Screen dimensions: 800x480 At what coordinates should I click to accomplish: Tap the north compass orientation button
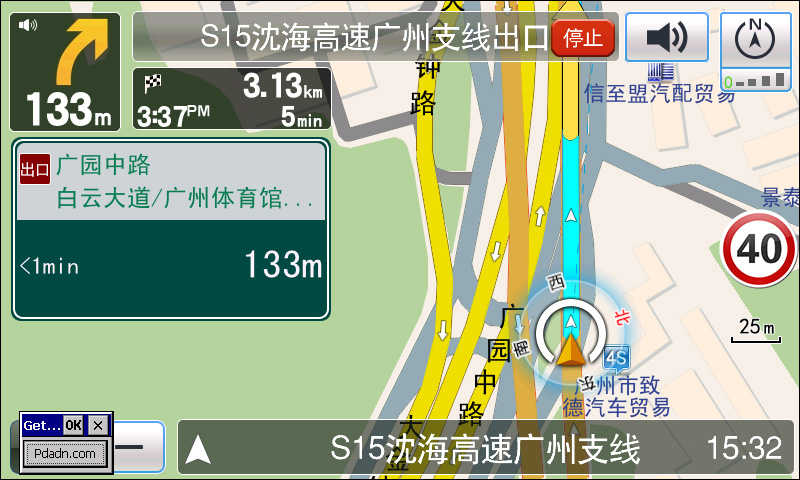(755, 40)
